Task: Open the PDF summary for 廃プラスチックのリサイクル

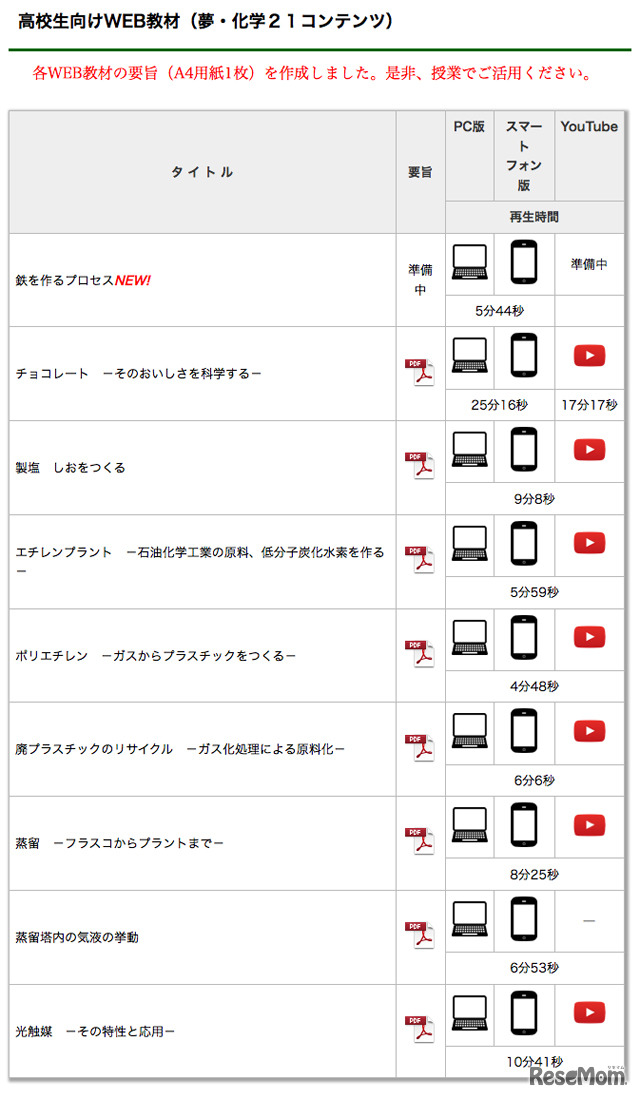Action: click(419, 748)
